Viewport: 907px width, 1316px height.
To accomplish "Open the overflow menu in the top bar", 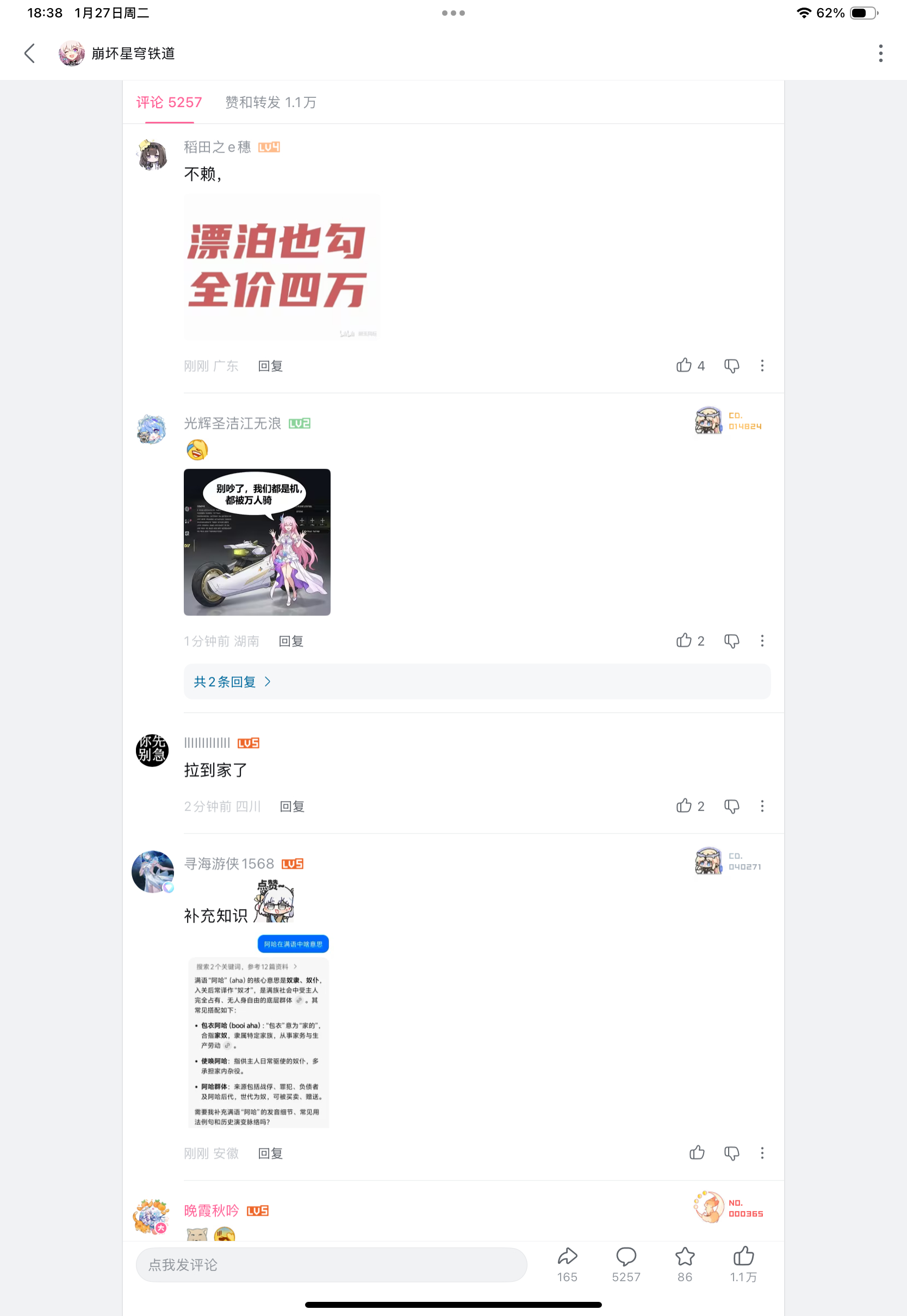I will pyautogui.click(x=880, y=53).
